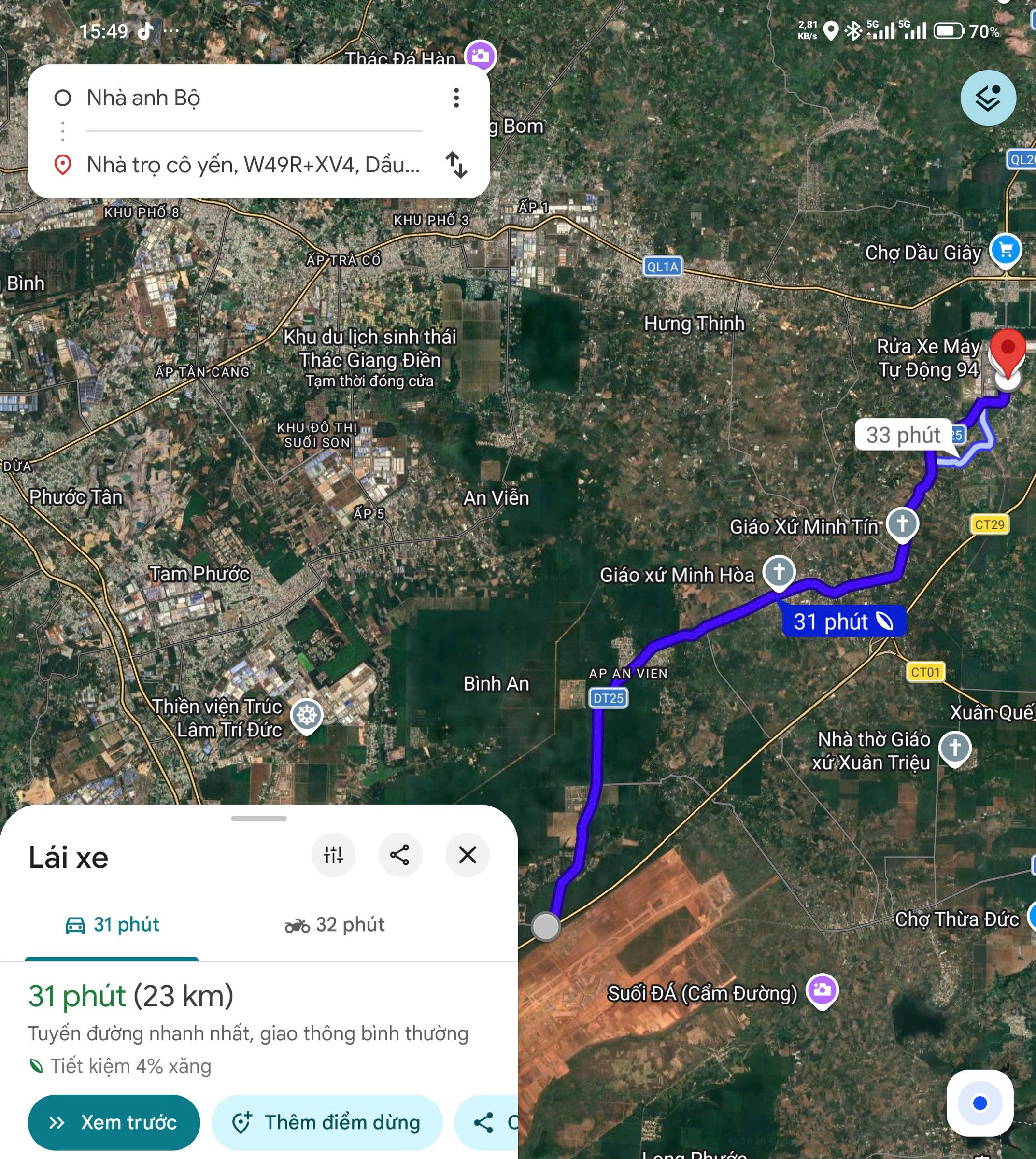Open the map layers button

point(988,98)
